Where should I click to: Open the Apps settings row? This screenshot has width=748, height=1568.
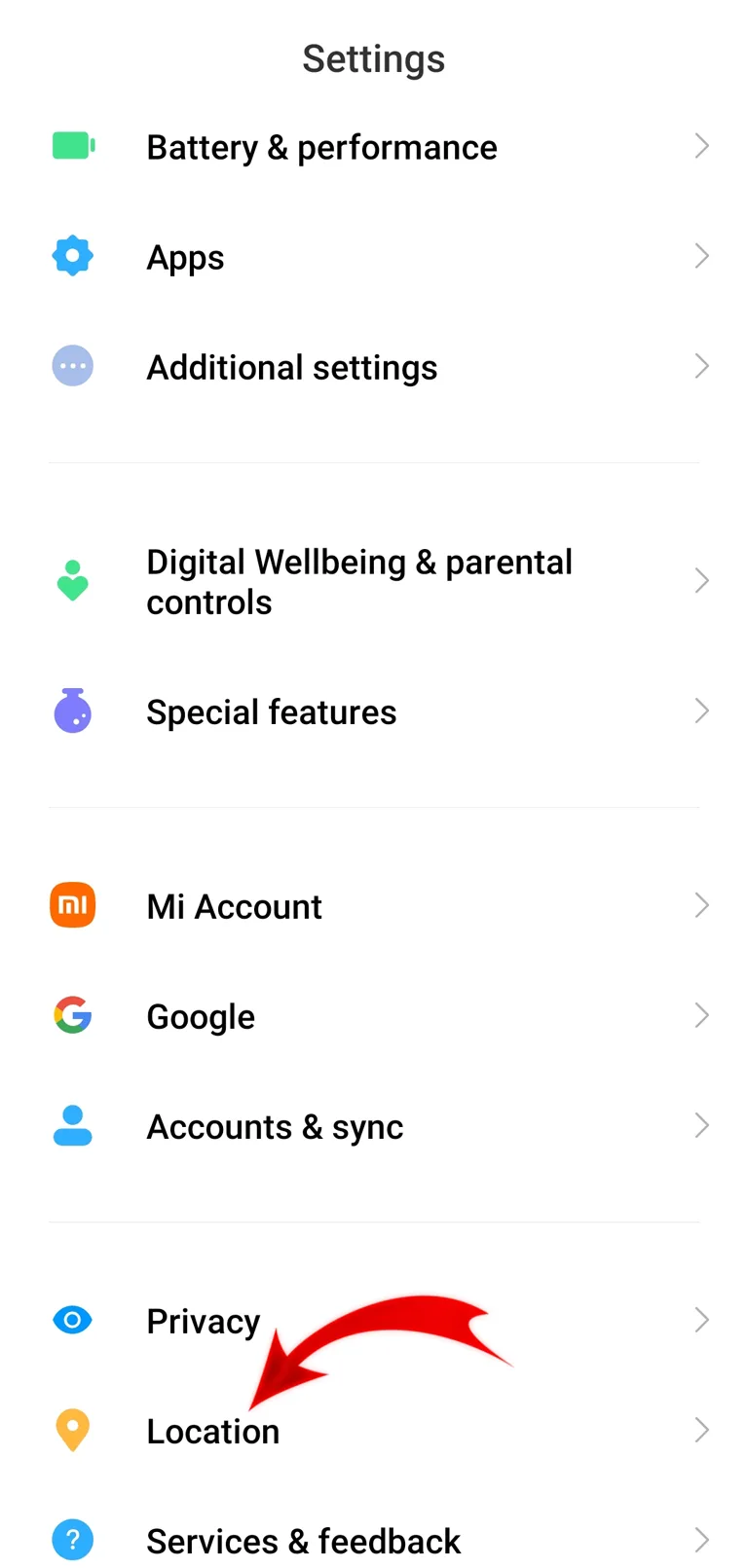(x=374, y=257)
